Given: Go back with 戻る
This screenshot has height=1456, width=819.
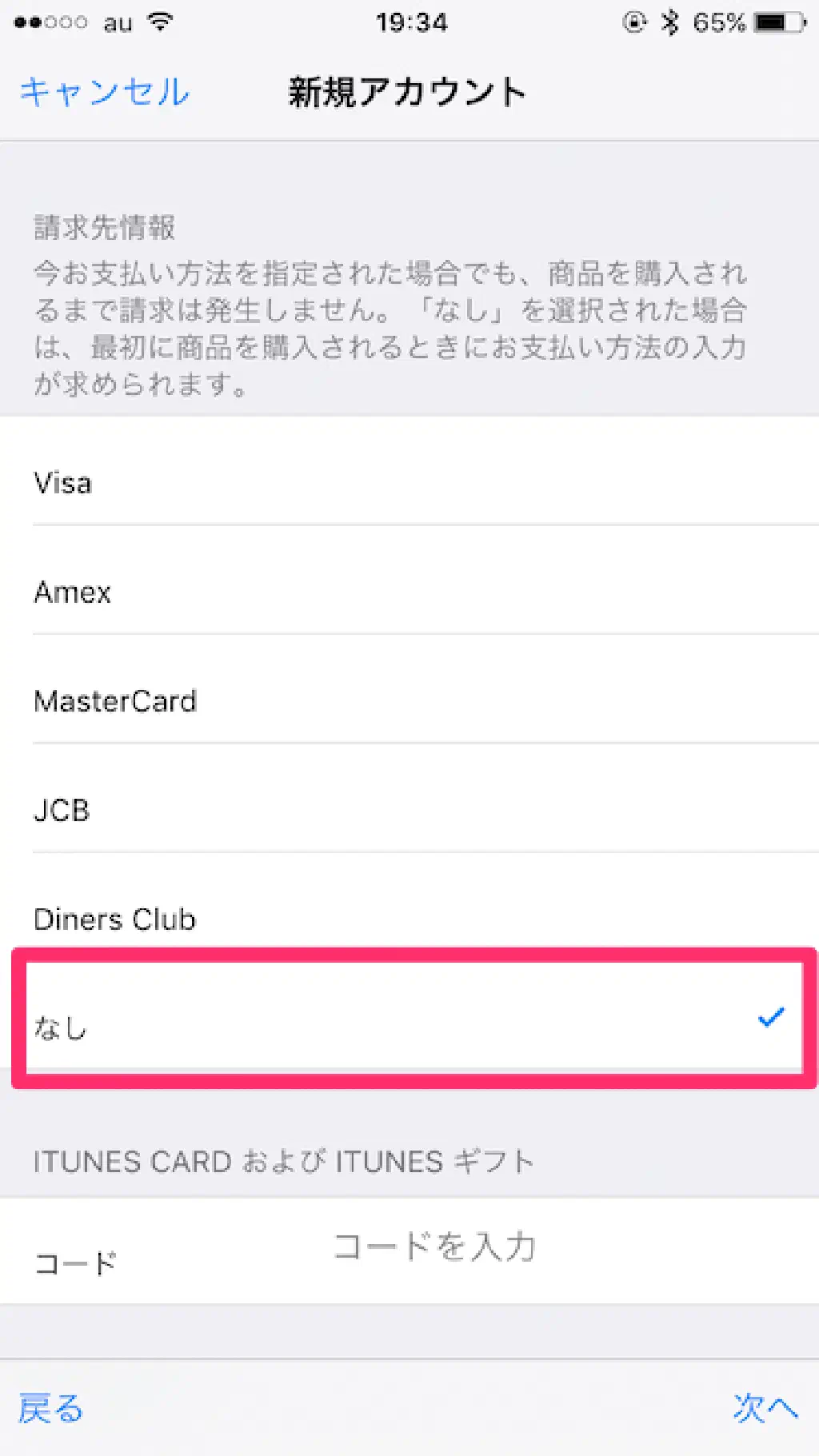Looking at the screenshot, I should (x=51, y=1409).
